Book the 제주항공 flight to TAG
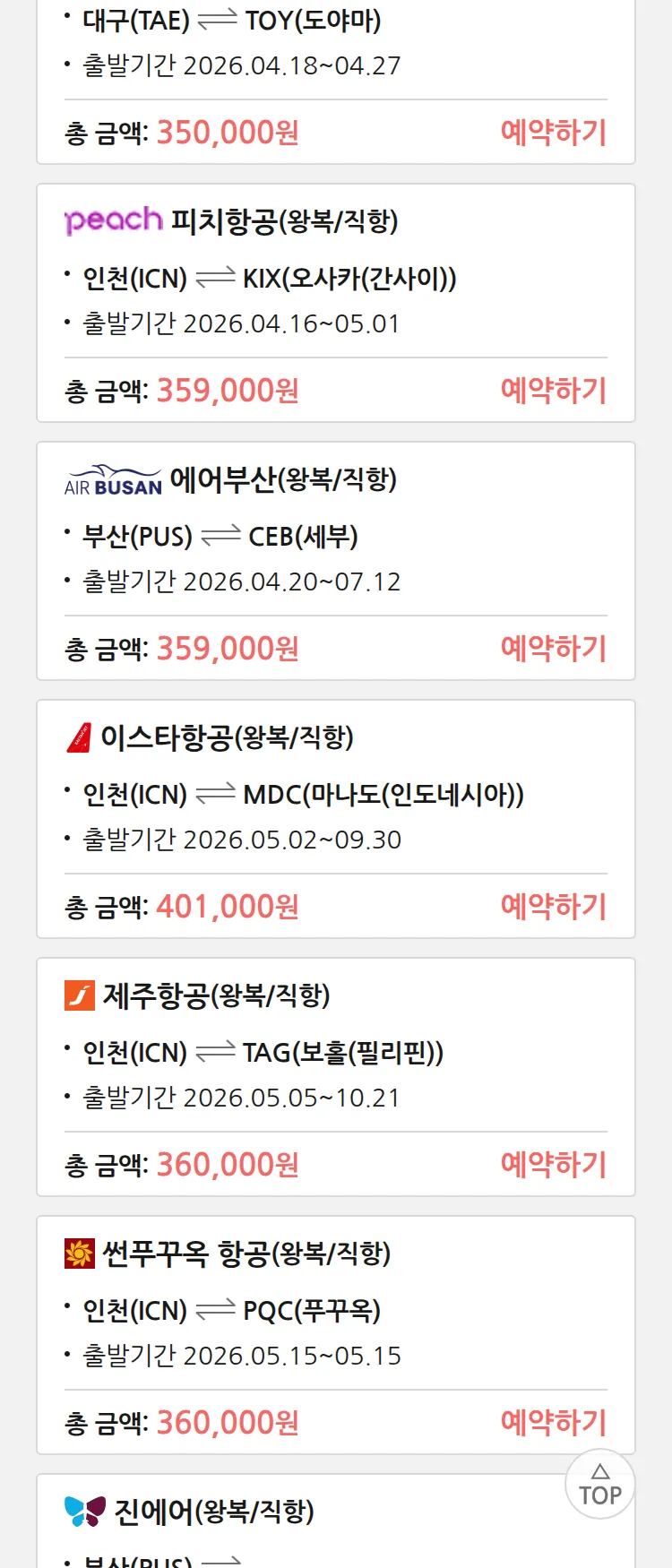Viewport: 672px width, 1568px height. (553, 1165)
